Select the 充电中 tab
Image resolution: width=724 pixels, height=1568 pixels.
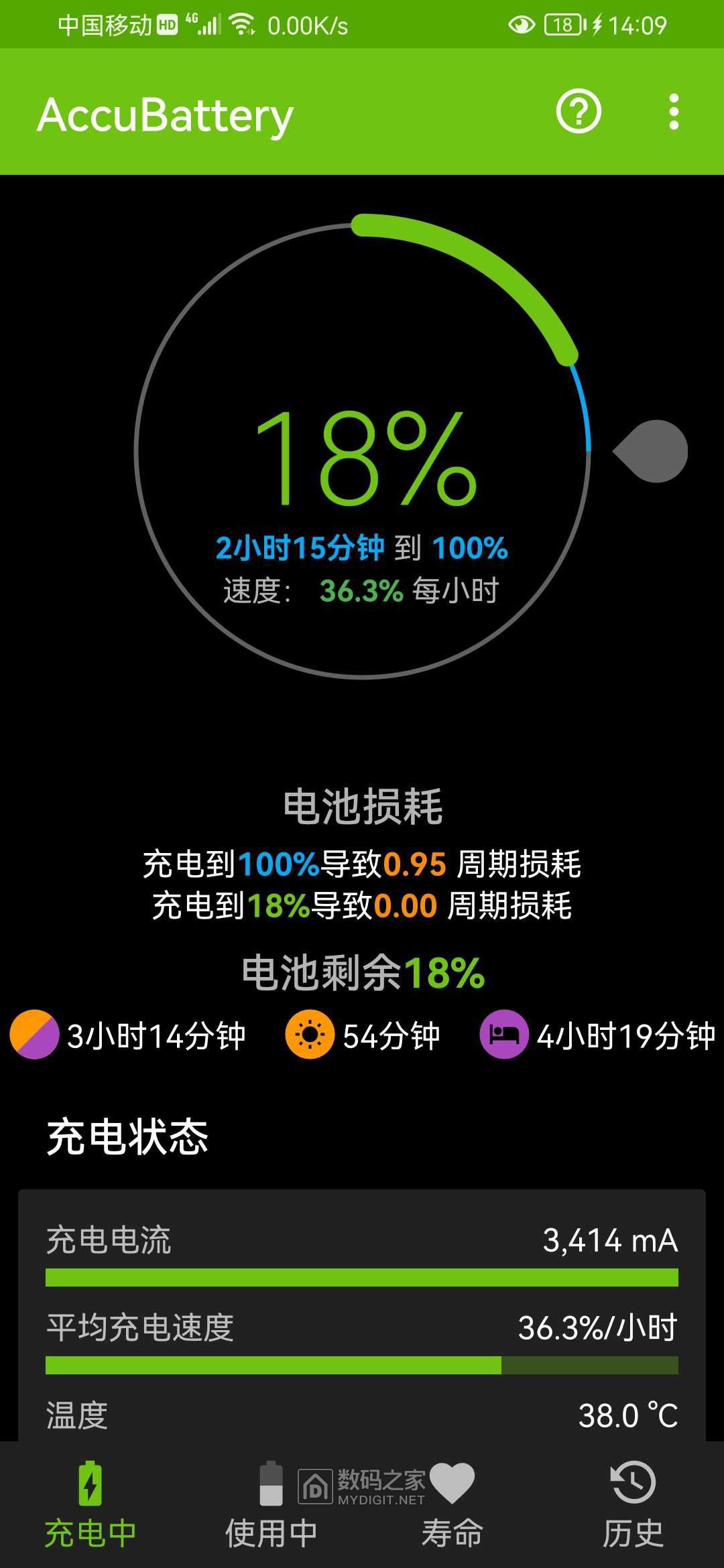[x=90, y=1505]
